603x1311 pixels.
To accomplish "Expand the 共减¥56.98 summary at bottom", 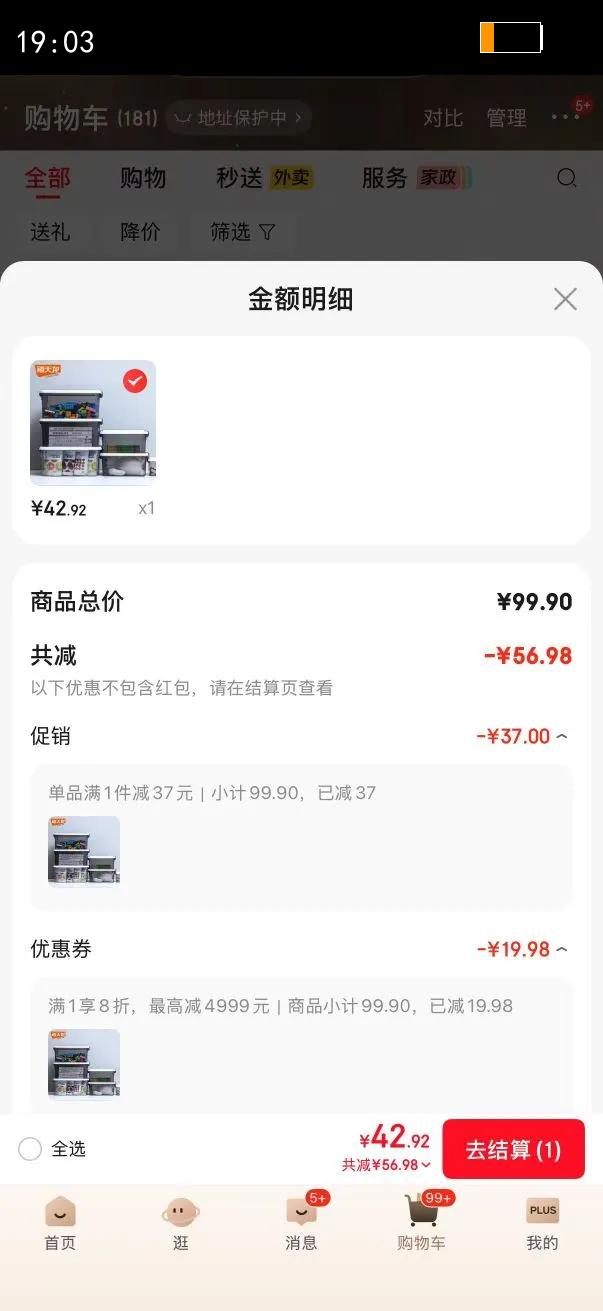I will tap(386, 1165).
